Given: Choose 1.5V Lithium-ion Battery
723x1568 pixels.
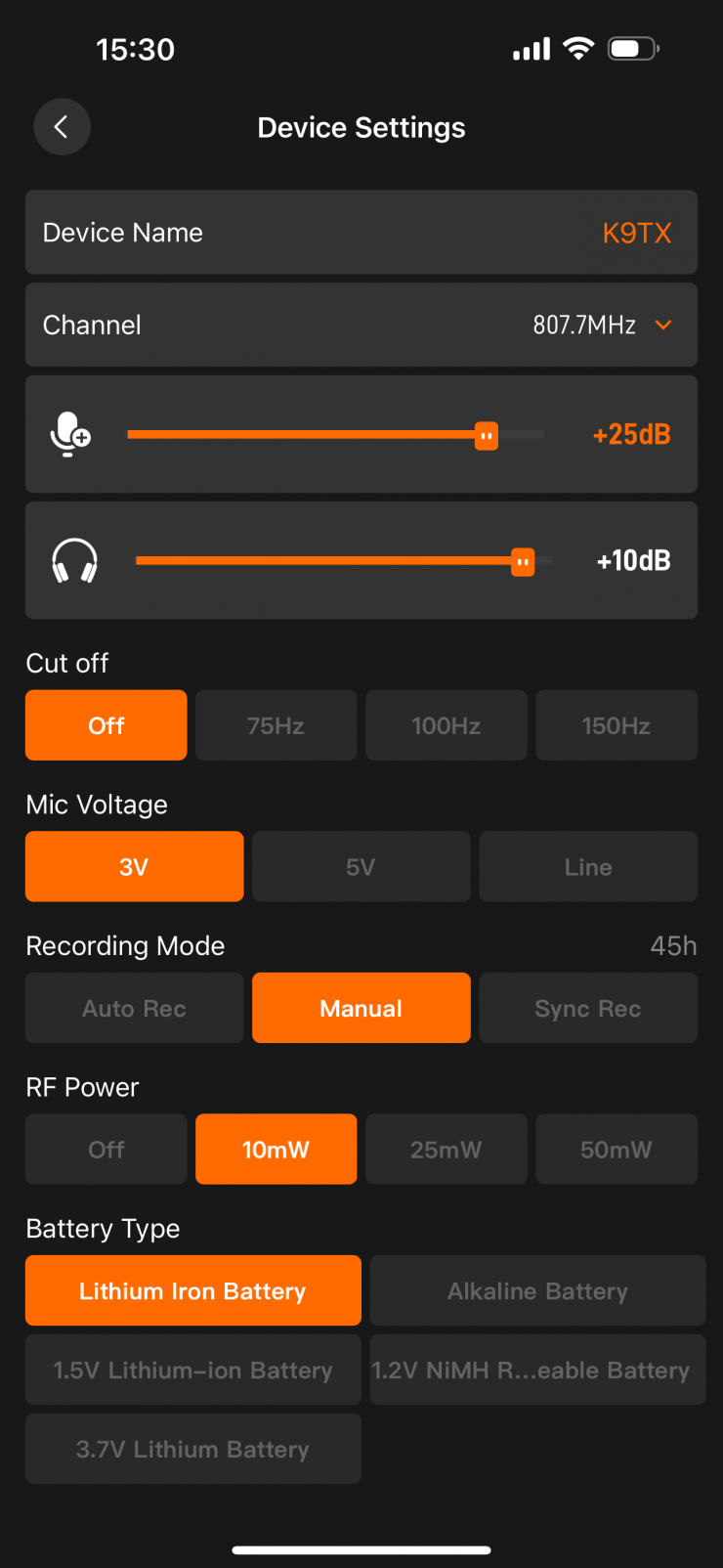Looking at the screenshot, I should pyautogui.click(x=192, y=1371).
